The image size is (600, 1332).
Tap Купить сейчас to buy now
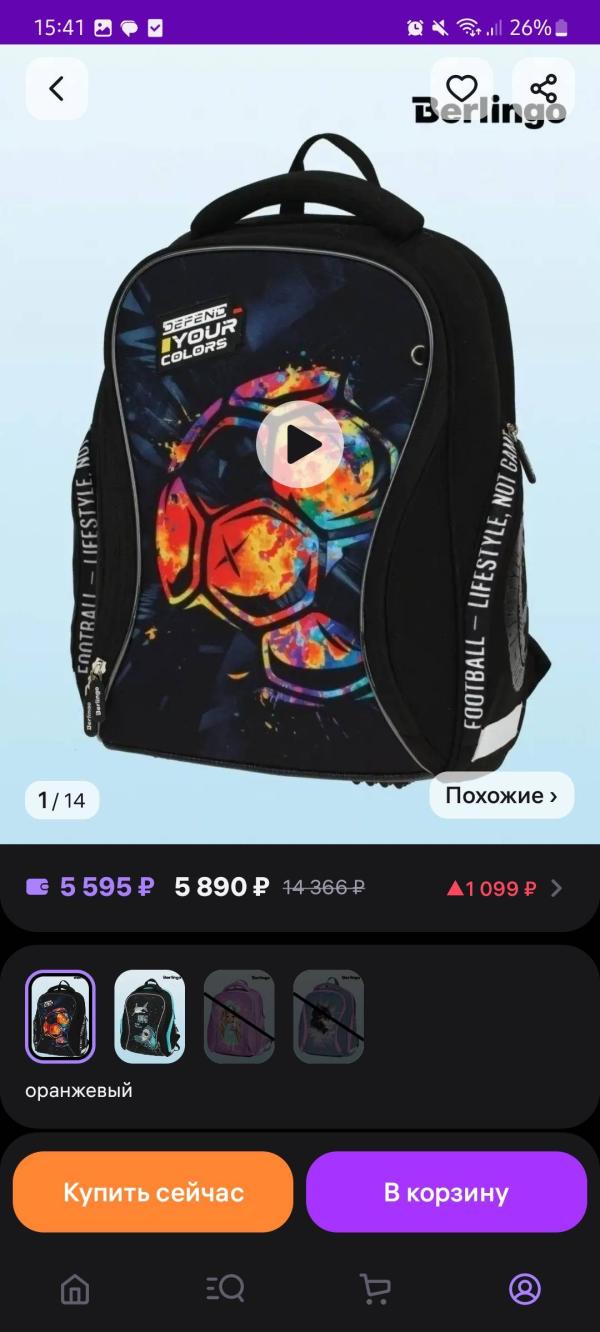[153, 1192]
